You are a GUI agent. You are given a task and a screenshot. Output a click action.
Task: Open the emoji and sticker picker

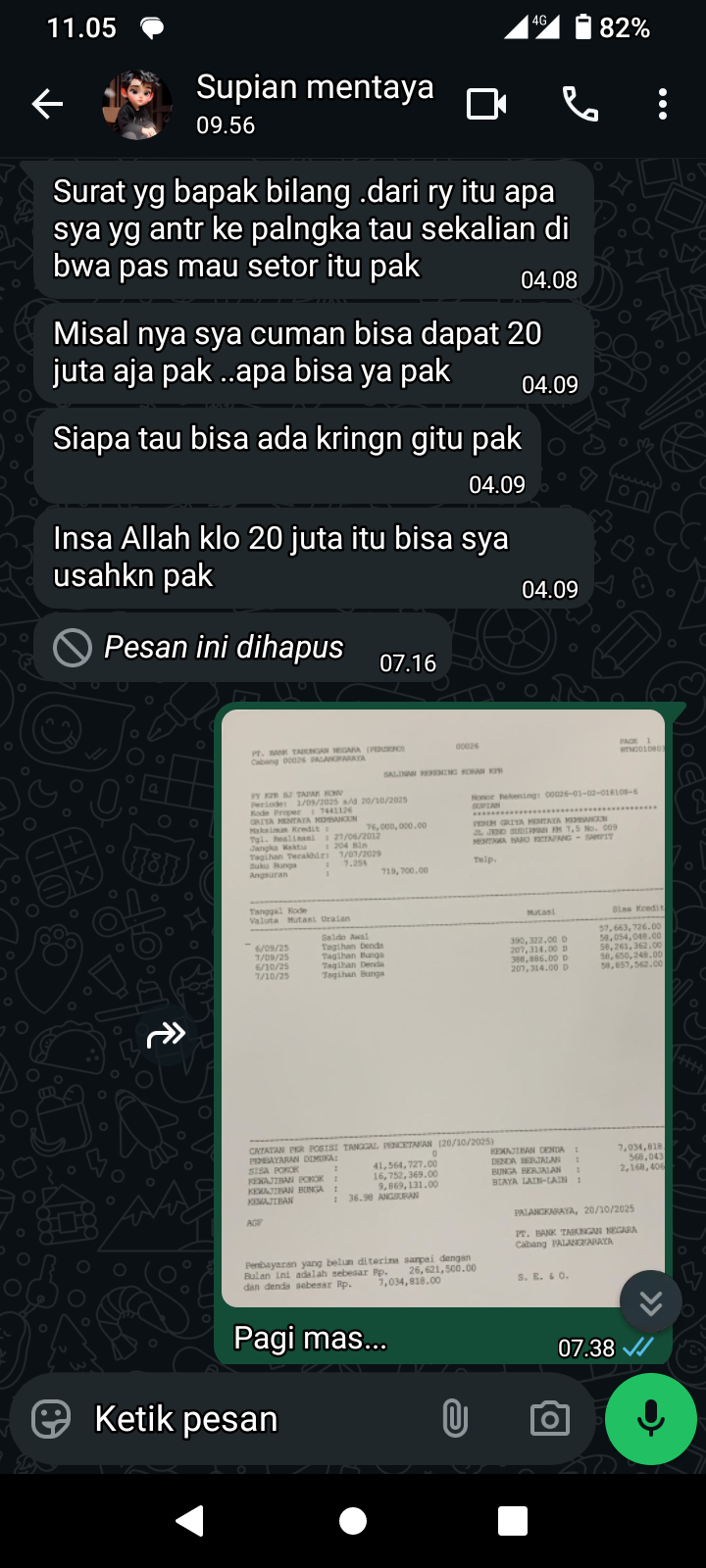coord(51,1418)
